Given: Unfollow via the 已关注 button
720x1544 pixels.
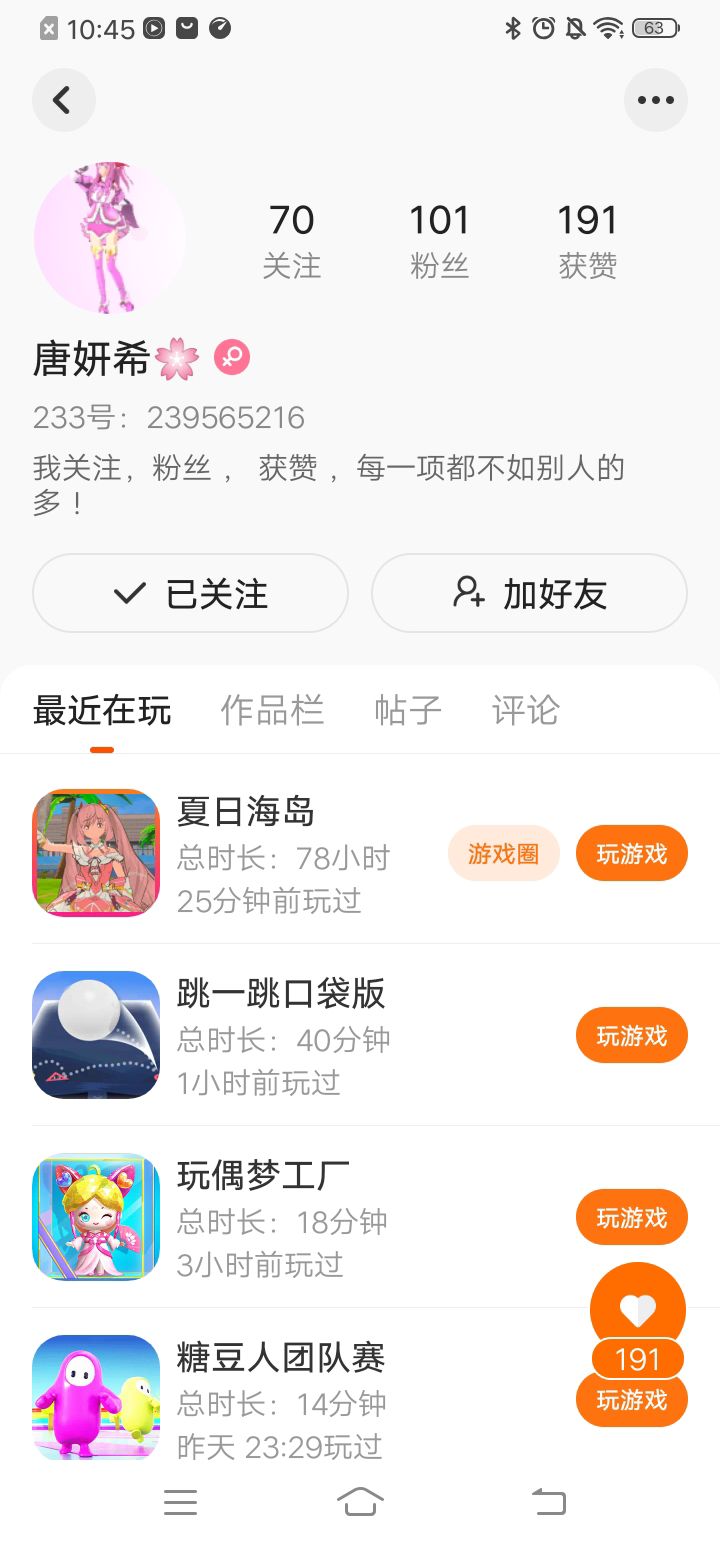Looking at the screenshot, I should click(x=190, y=594).
